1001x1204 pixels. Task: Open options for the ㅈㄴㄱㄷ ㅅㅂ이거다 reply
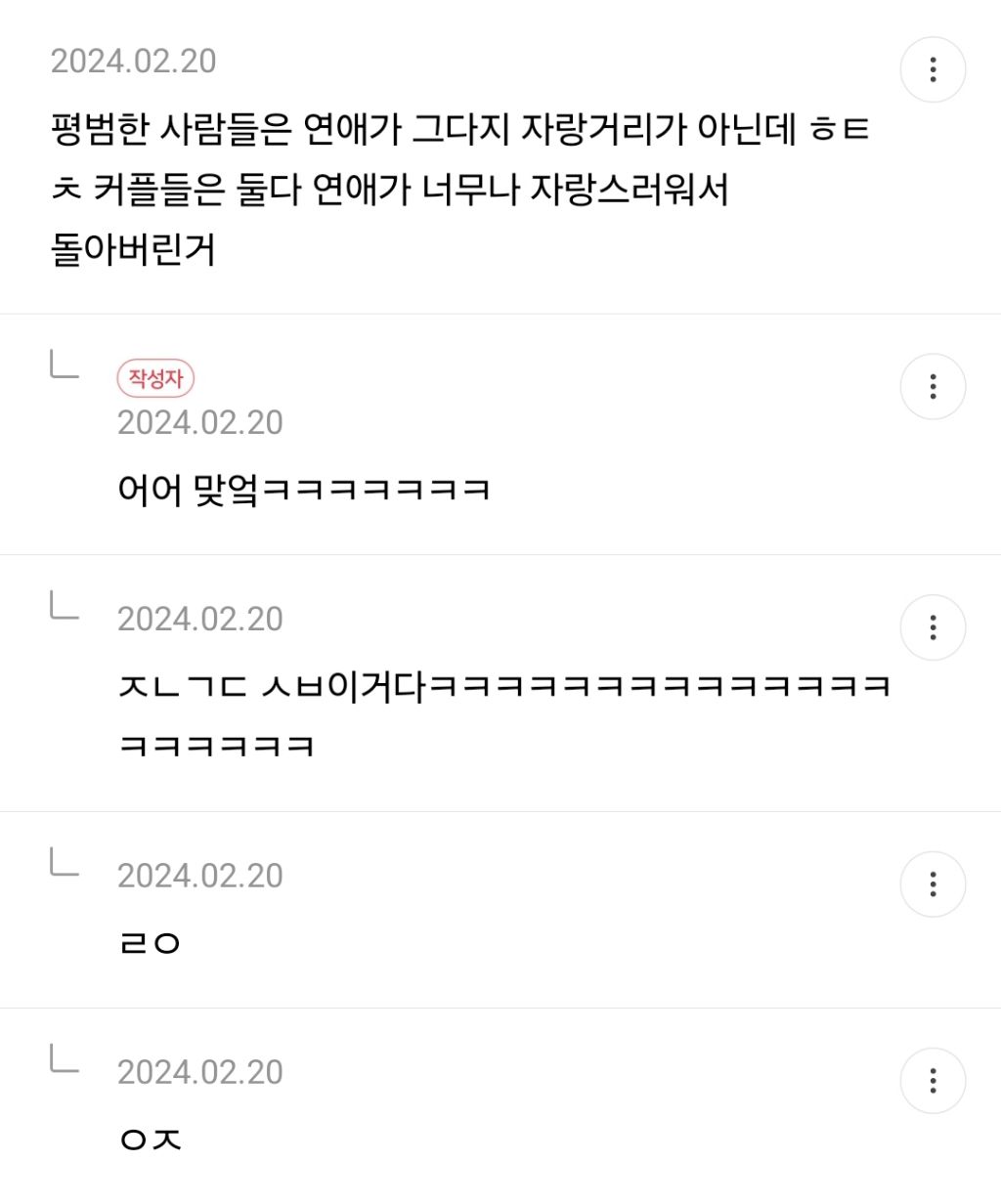coord(933,627)
